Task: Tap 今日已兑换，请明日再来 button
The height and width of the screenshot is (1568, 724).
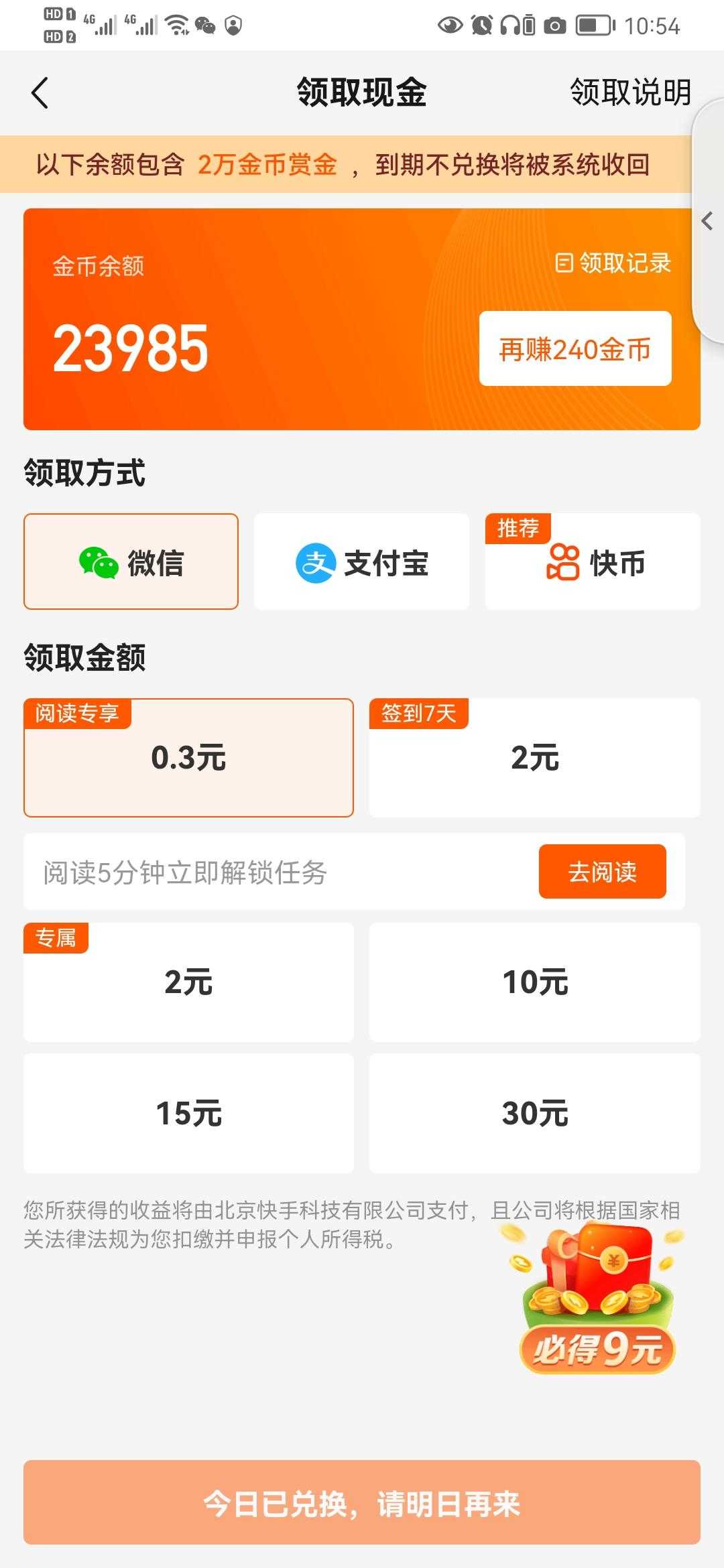Action: click(362, 1503)
